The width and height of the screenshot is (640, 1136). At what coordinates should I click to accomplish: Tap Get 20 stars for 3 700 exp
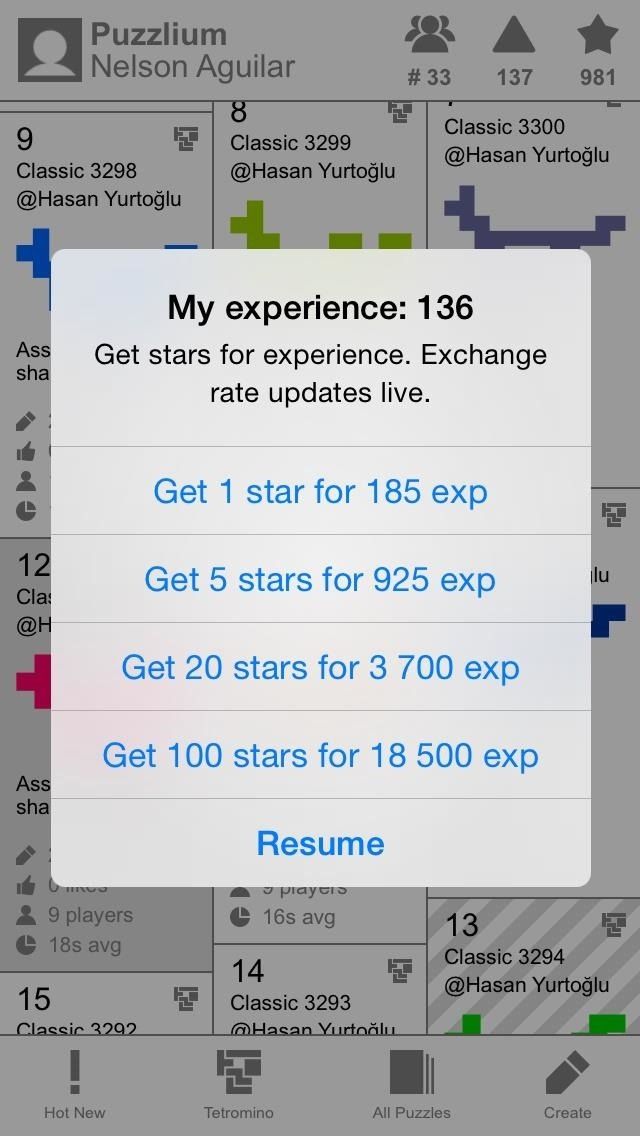pos(320,667)
